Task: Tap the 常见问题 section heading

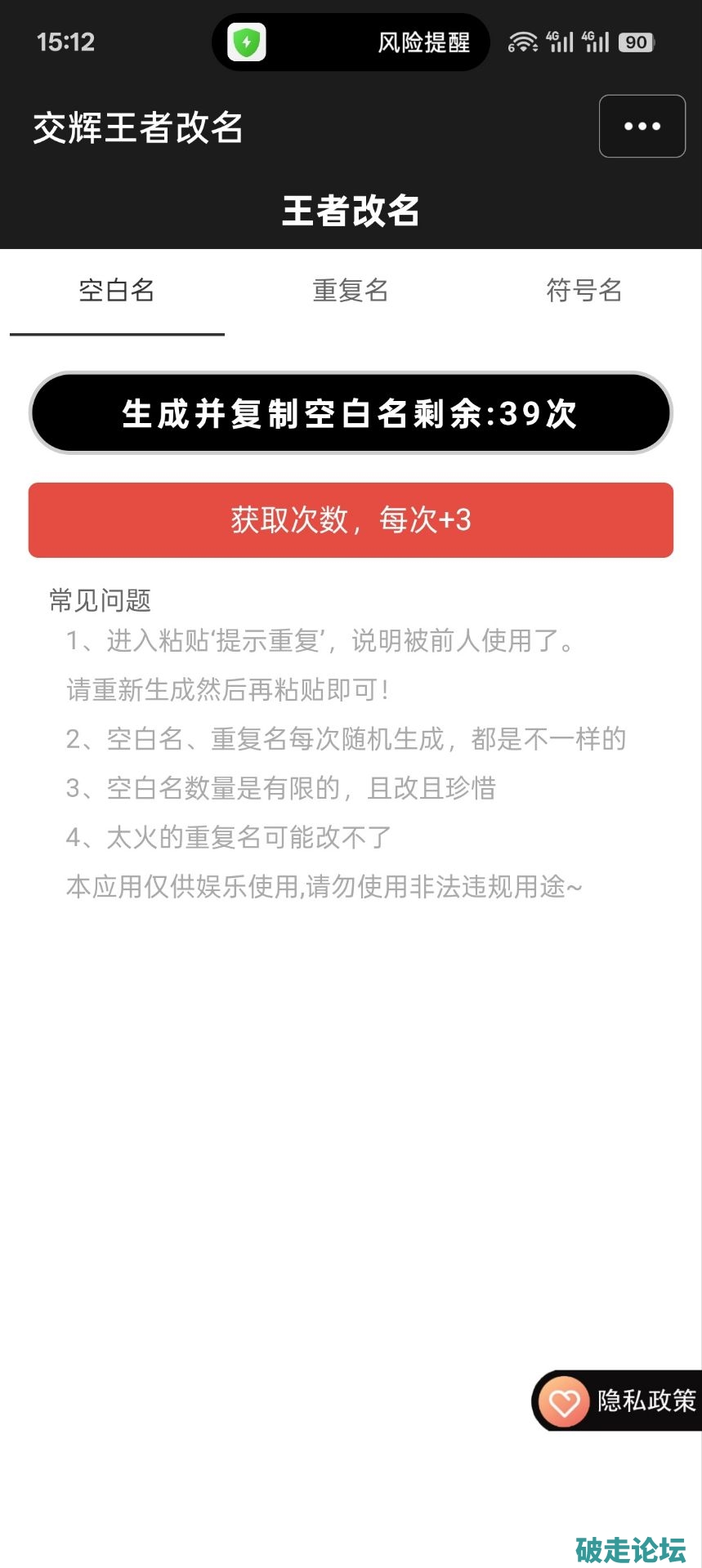Action: 100,600
